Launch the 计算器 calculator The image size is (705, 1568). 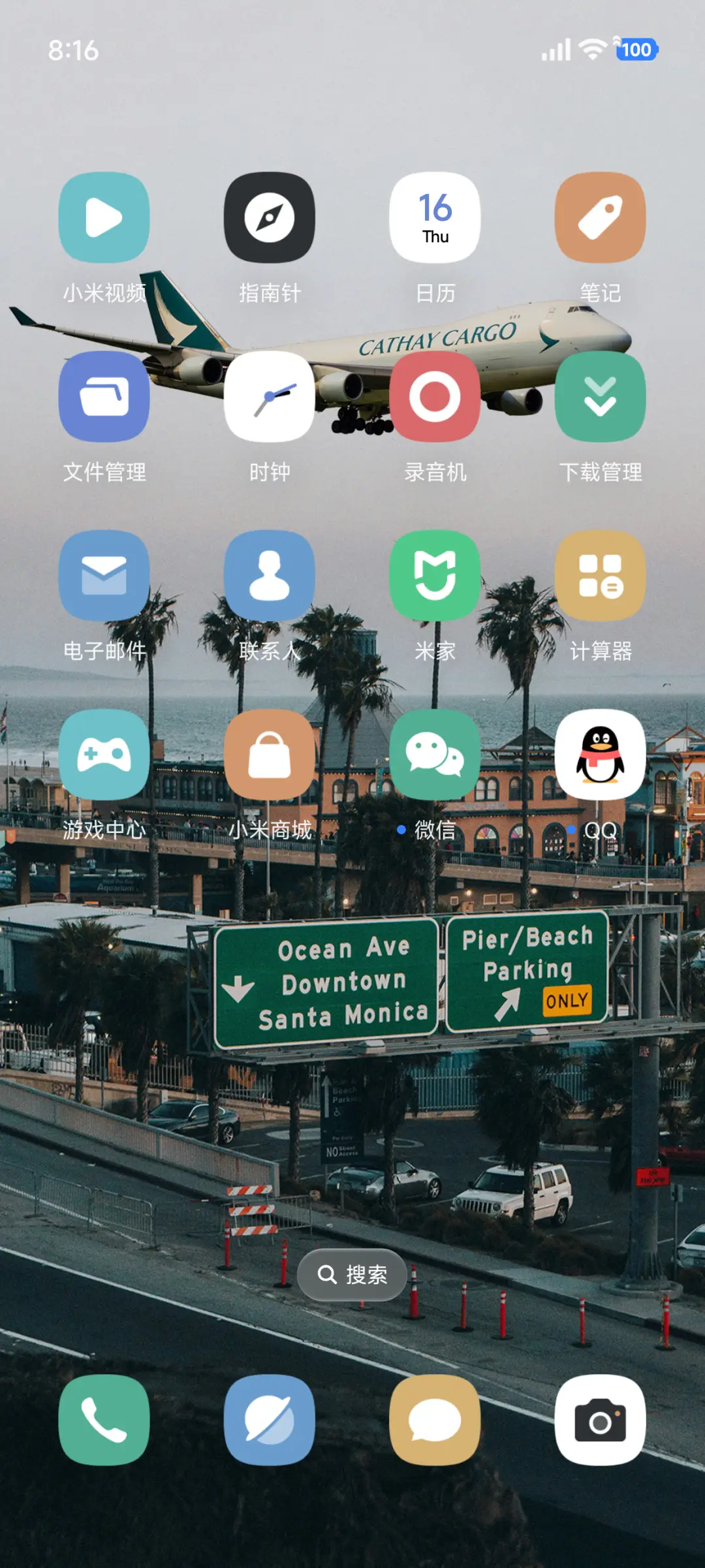click(x=600, y=576)
